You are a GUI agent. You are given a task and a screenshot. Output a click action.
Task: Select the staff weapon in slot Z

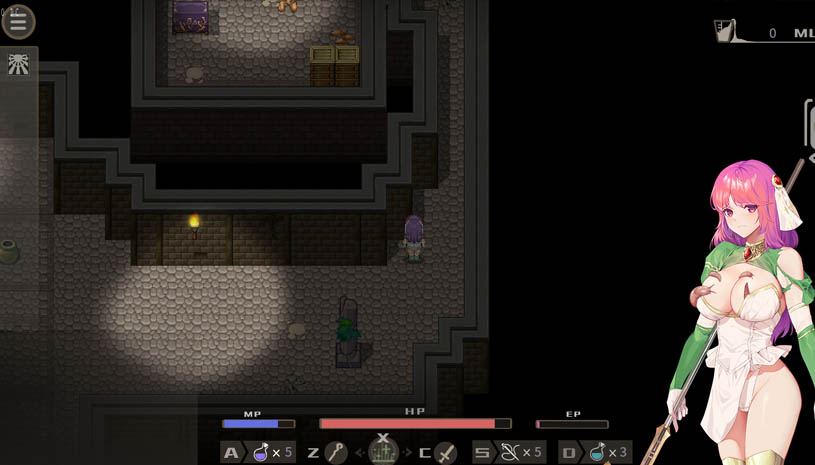coord(335,453)
